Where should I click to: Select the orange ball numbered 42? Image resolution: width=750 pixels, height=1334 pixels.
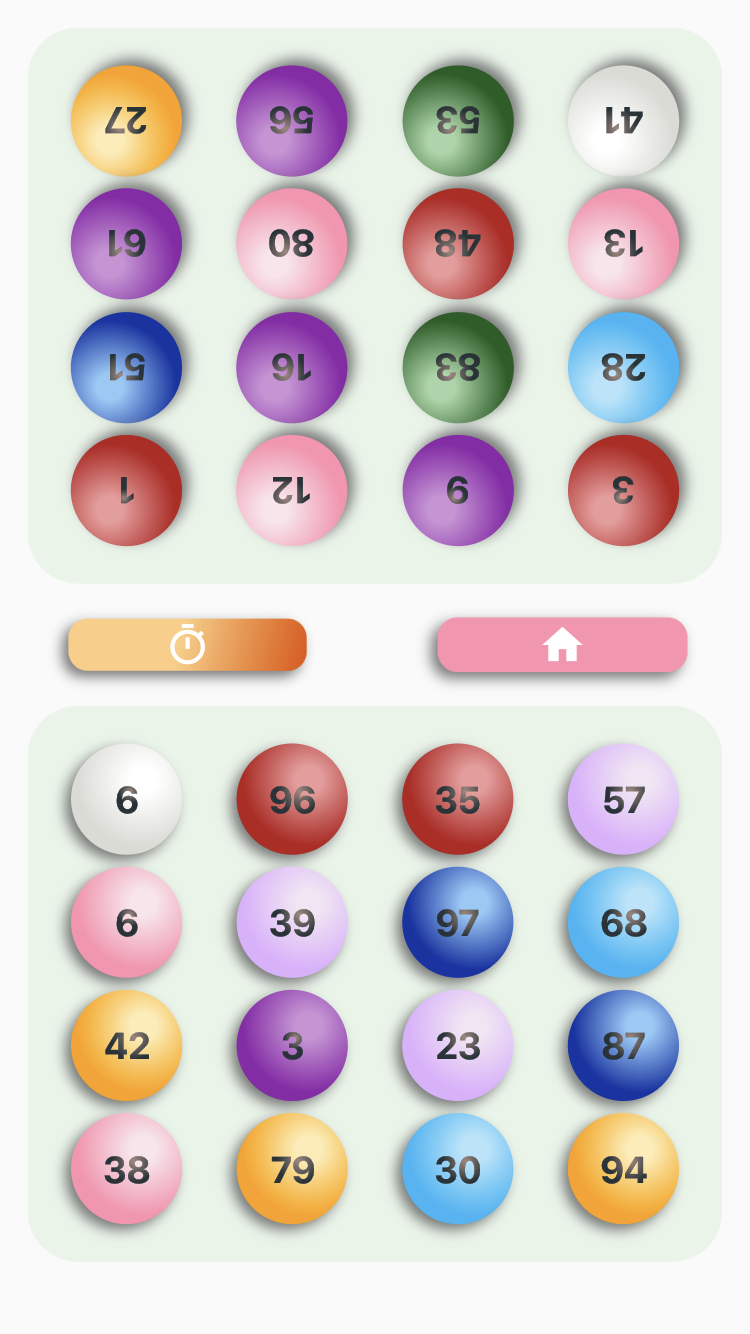pos(126,1045)
